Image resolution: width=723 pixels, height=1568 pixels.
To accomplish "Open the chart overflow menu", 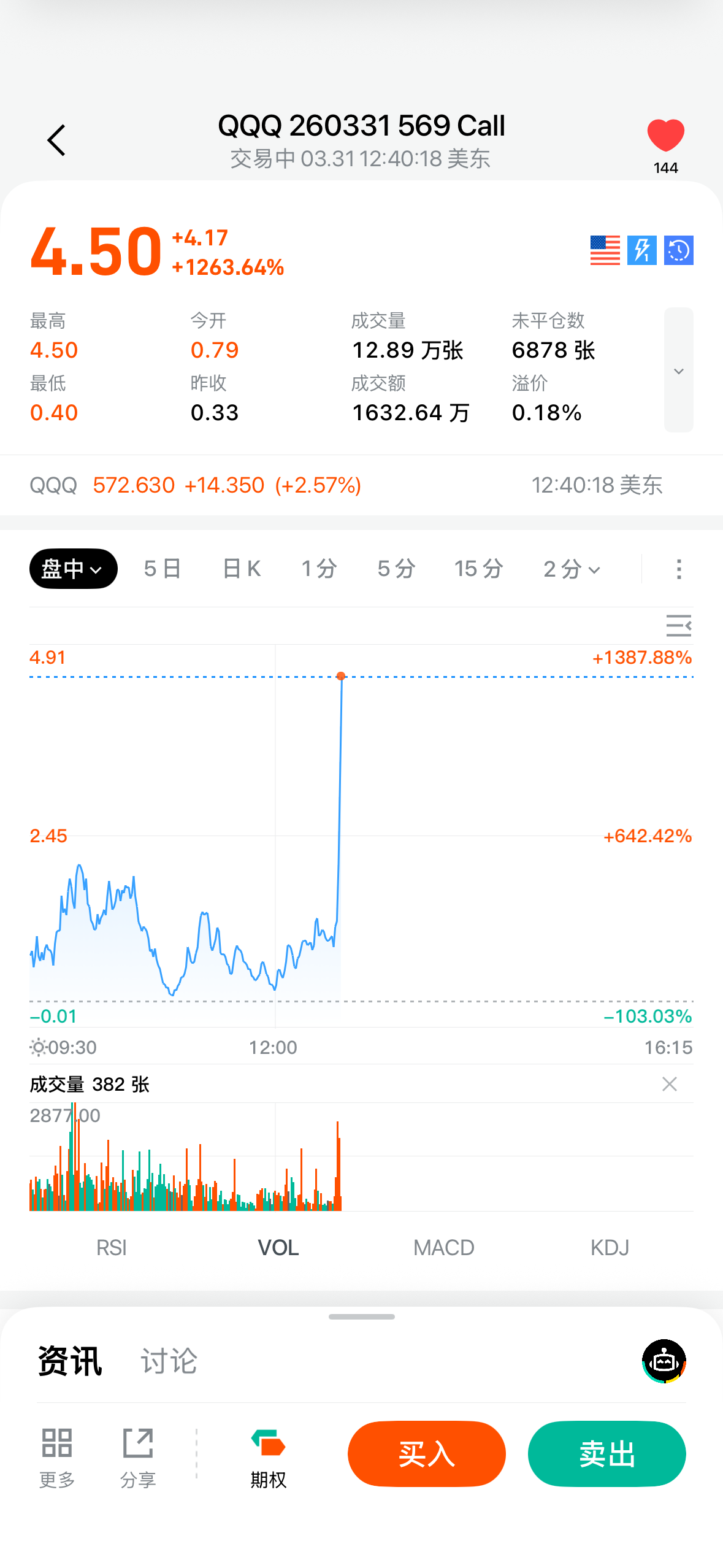I will [678, 569].
